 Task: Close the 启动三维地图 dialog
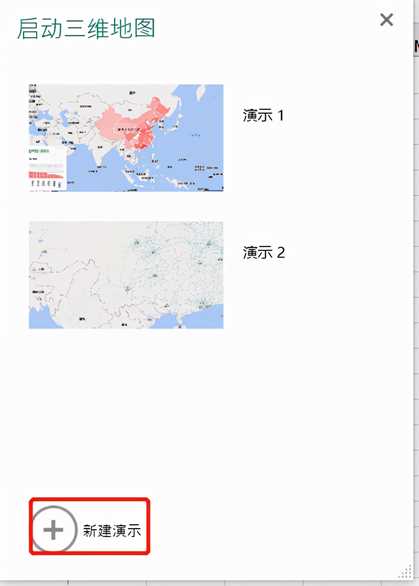pos(386,19)
